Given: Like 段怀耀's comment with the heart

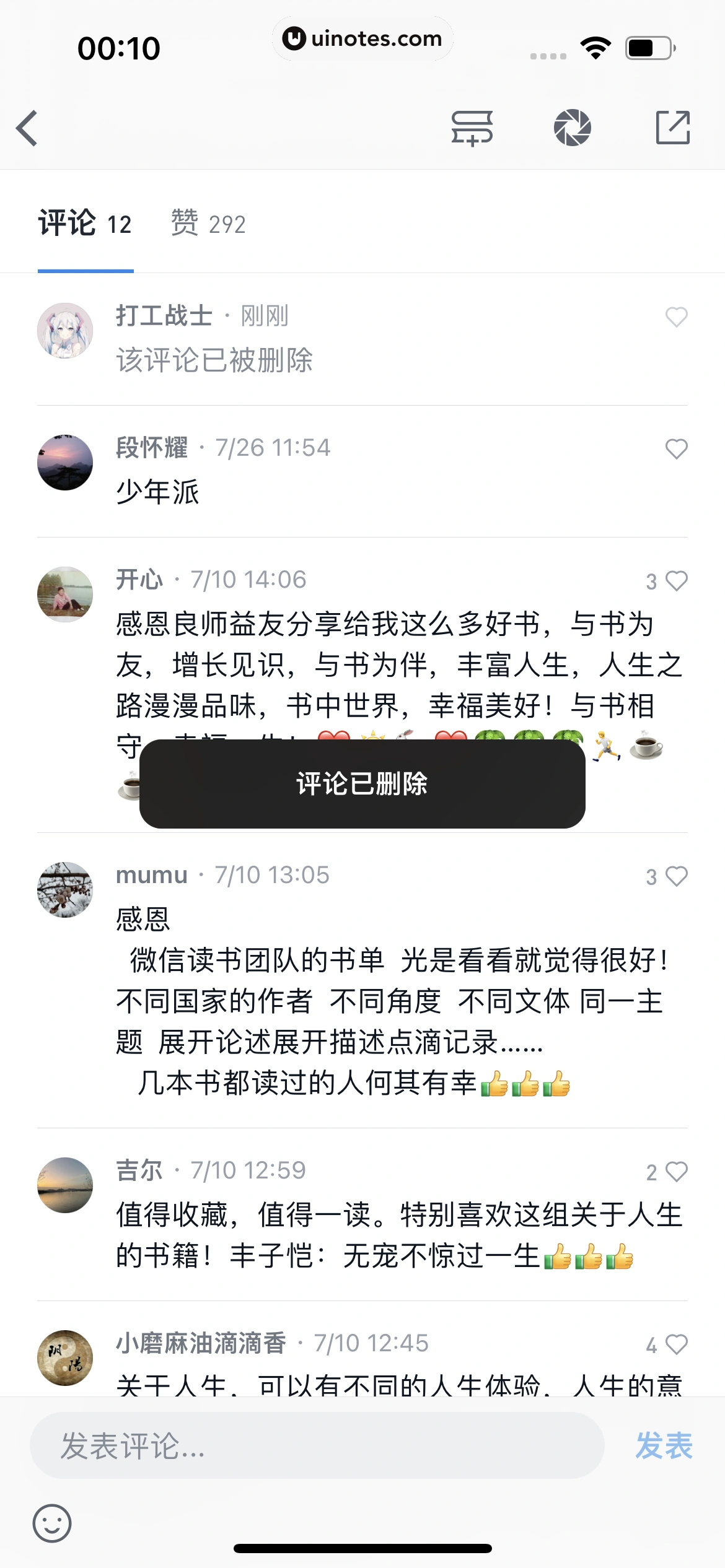Looking at the screenshot, I should 675,448.
